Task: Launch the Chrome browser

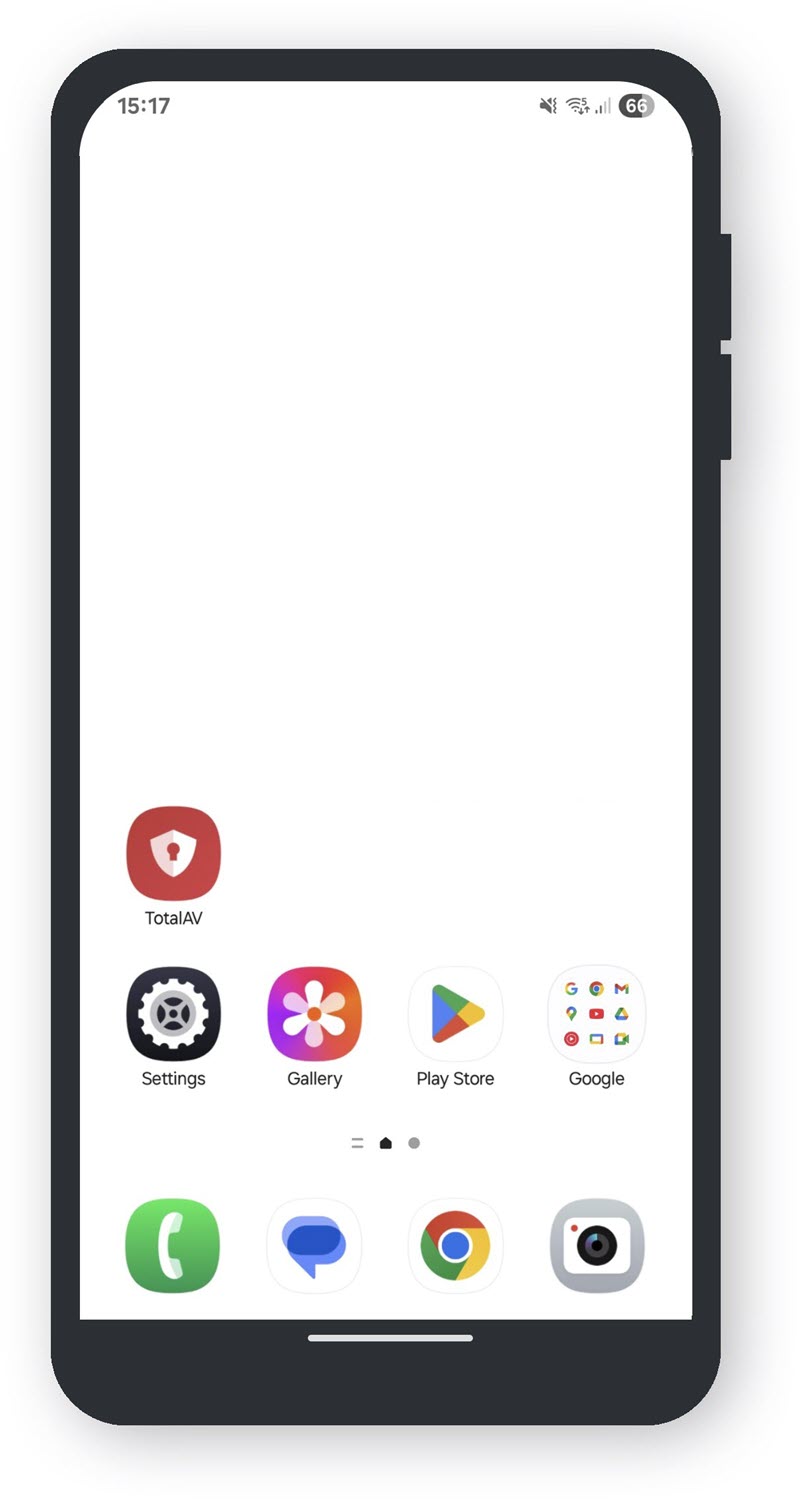Action: (455, 1245)
